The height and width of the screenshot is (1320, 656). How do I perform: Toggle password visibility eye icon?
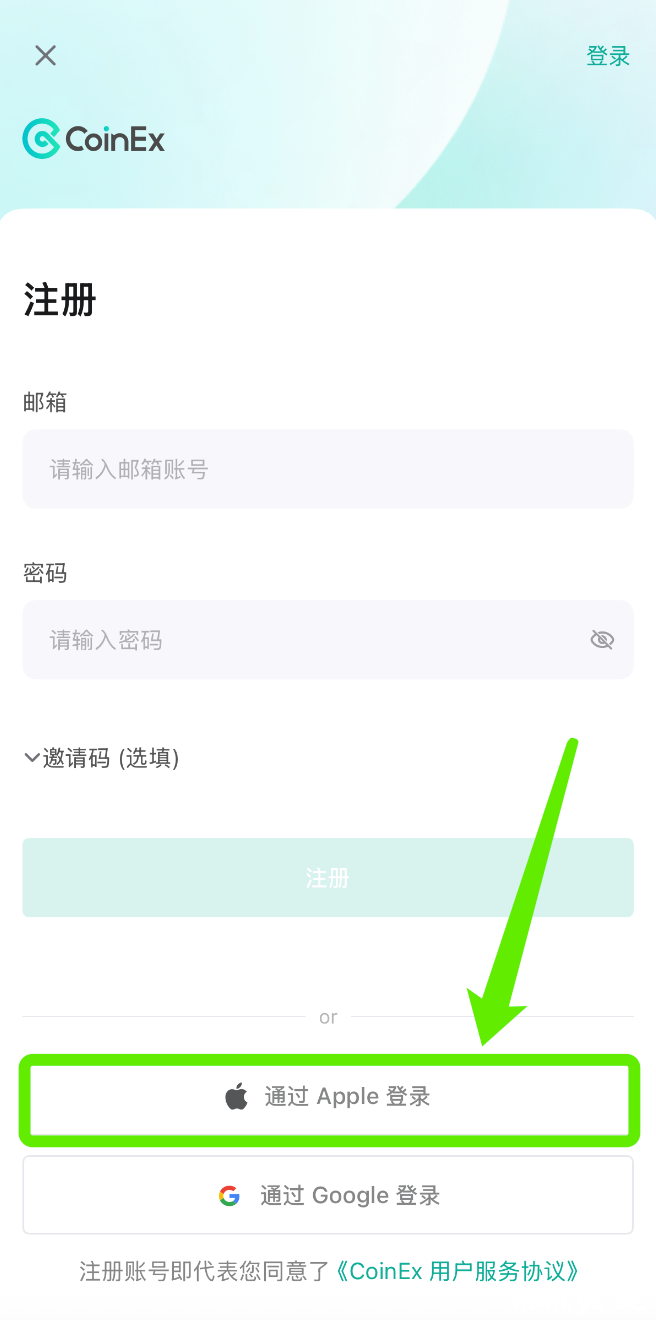click(x=602, y=640)
